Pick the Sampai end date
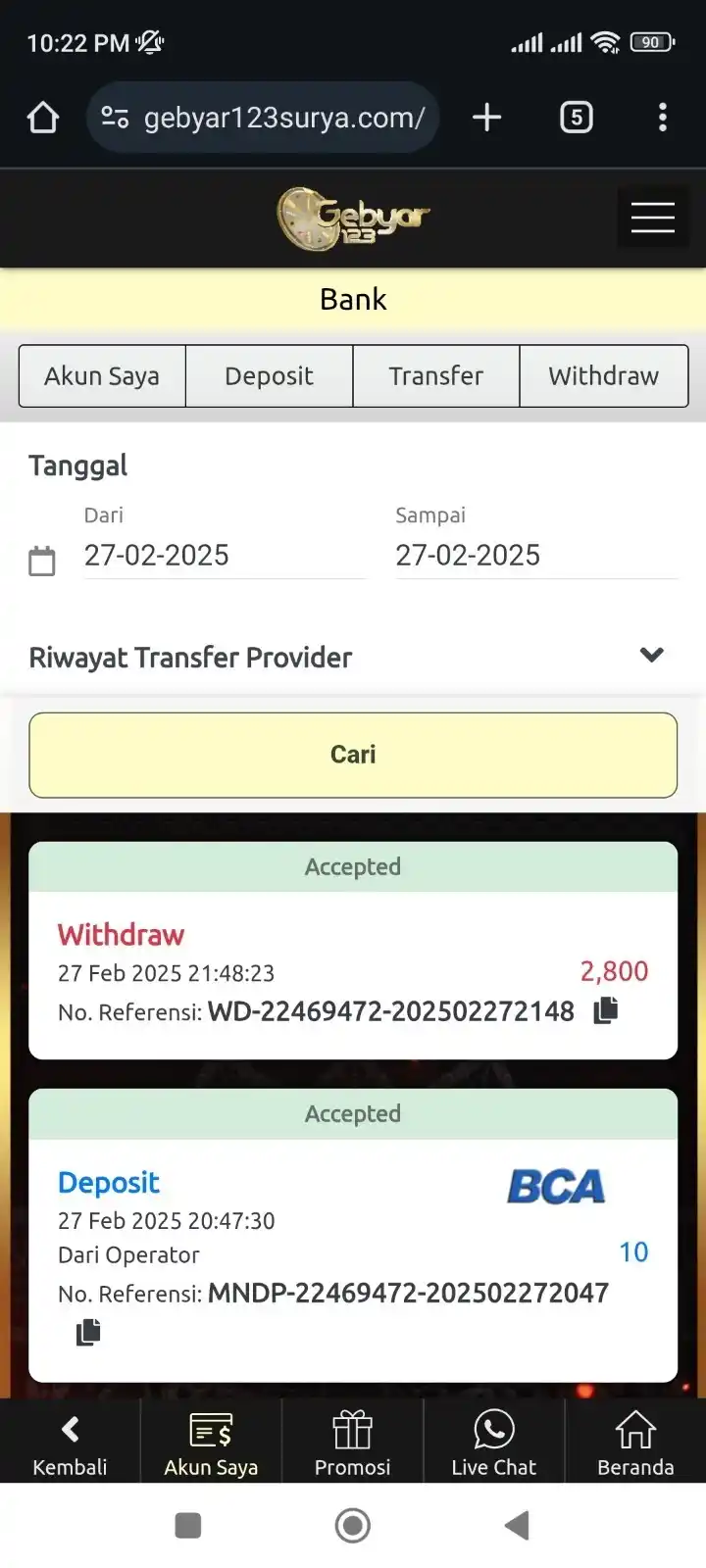 coord(535,555)
